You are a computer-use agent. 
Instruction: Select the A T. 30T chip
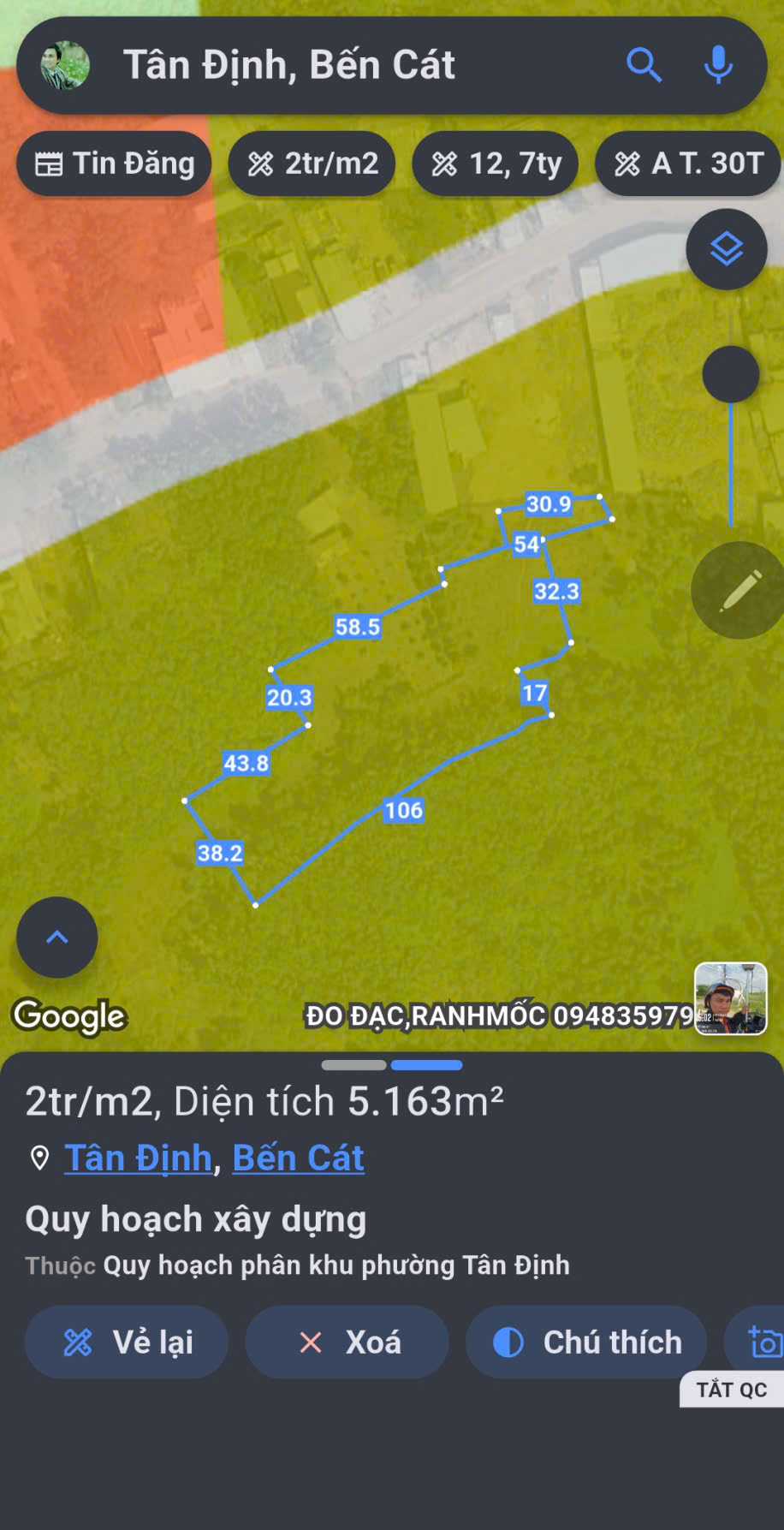(688, 164)
